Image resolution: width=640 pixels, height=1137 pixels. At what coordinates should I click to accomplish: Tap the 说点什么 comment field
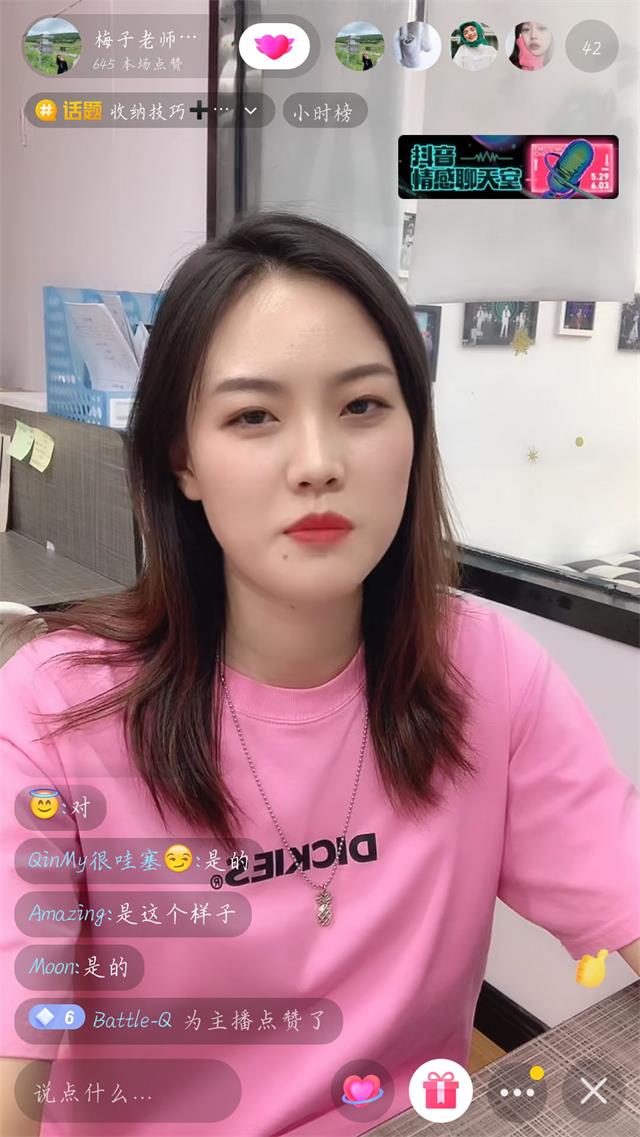pyautogui.click(x=127, y=1091)
